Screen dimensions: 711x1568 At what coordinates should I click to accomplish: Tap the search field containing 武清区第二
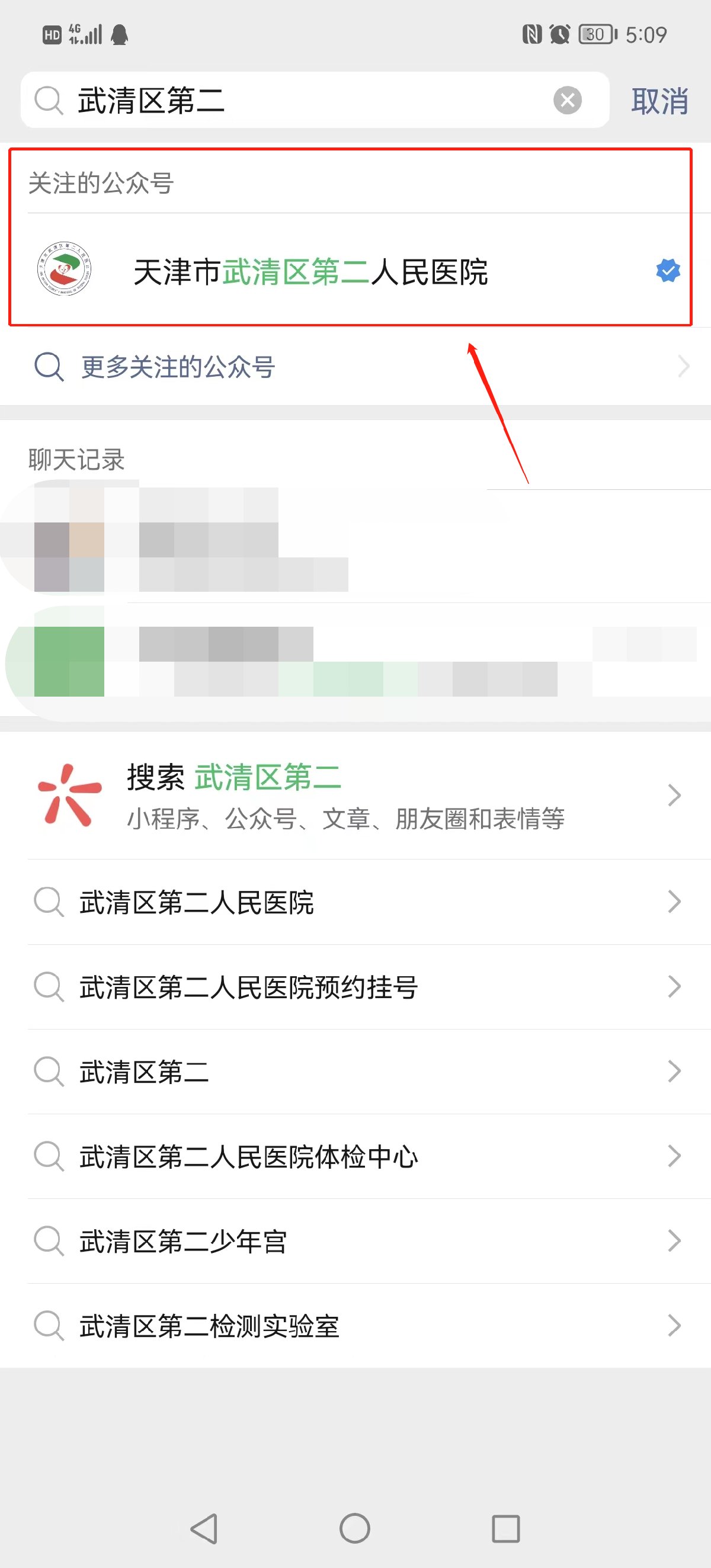pos(305,101)
